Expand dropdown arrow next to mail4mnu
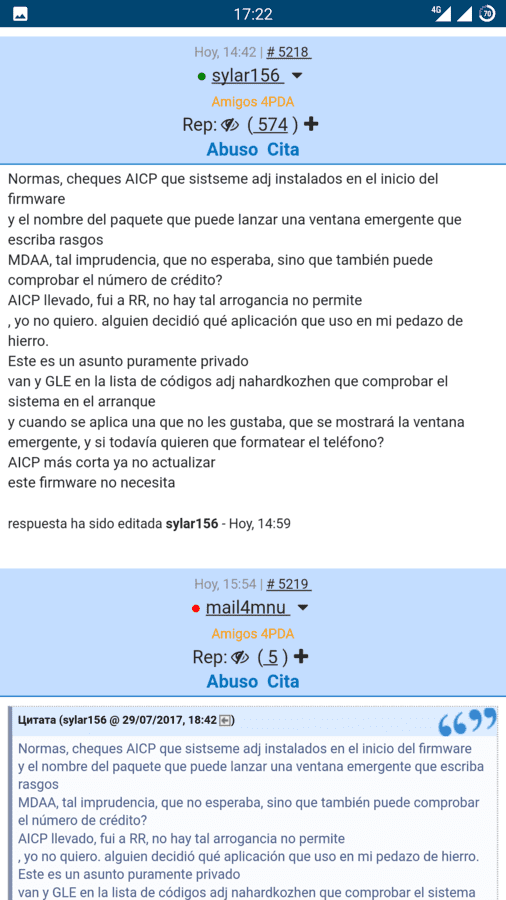 click(x=303, y=607)
